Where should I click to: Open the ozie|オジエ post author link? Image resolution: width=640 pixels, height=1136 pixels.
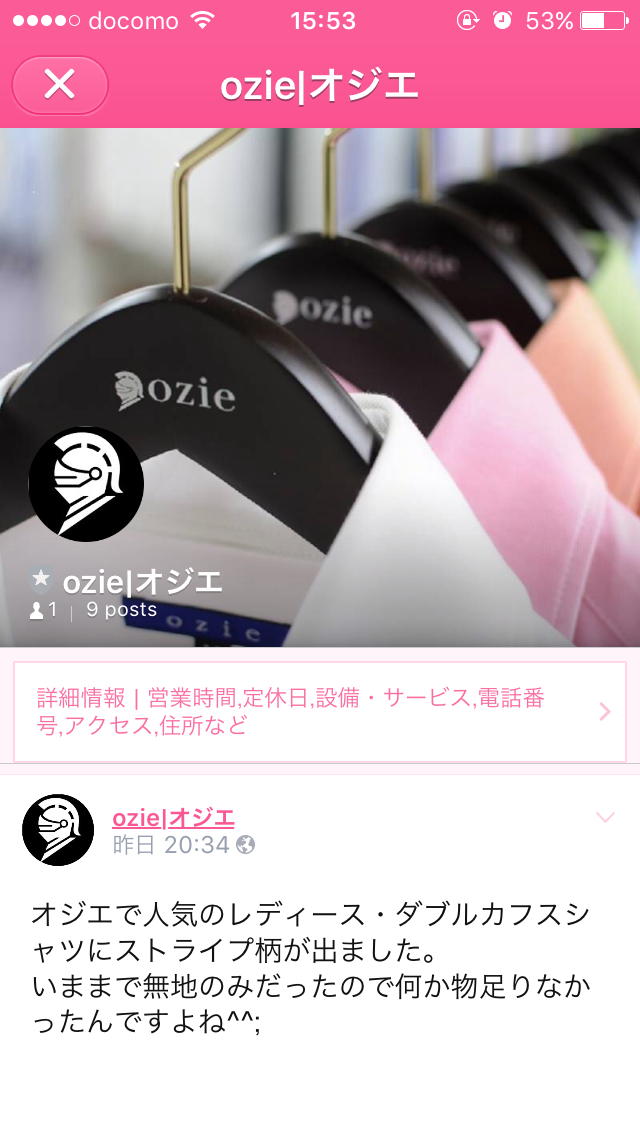click(x=173, y=818)
